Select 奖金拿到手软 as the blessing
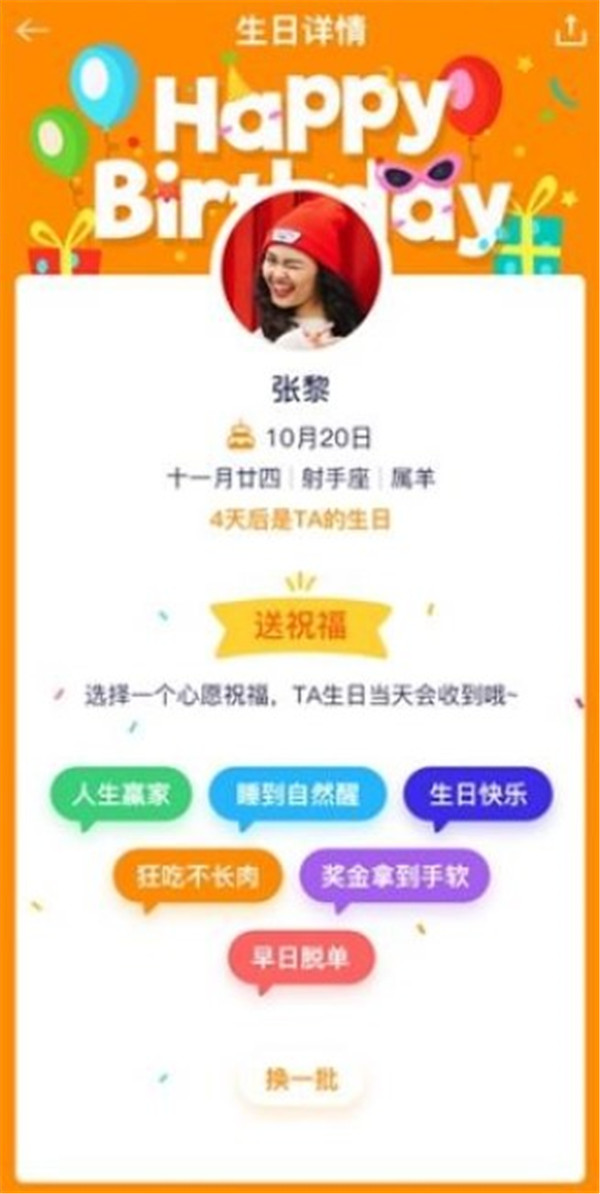This screenshot has height=1194, width=600. click(x=397, y=877)
